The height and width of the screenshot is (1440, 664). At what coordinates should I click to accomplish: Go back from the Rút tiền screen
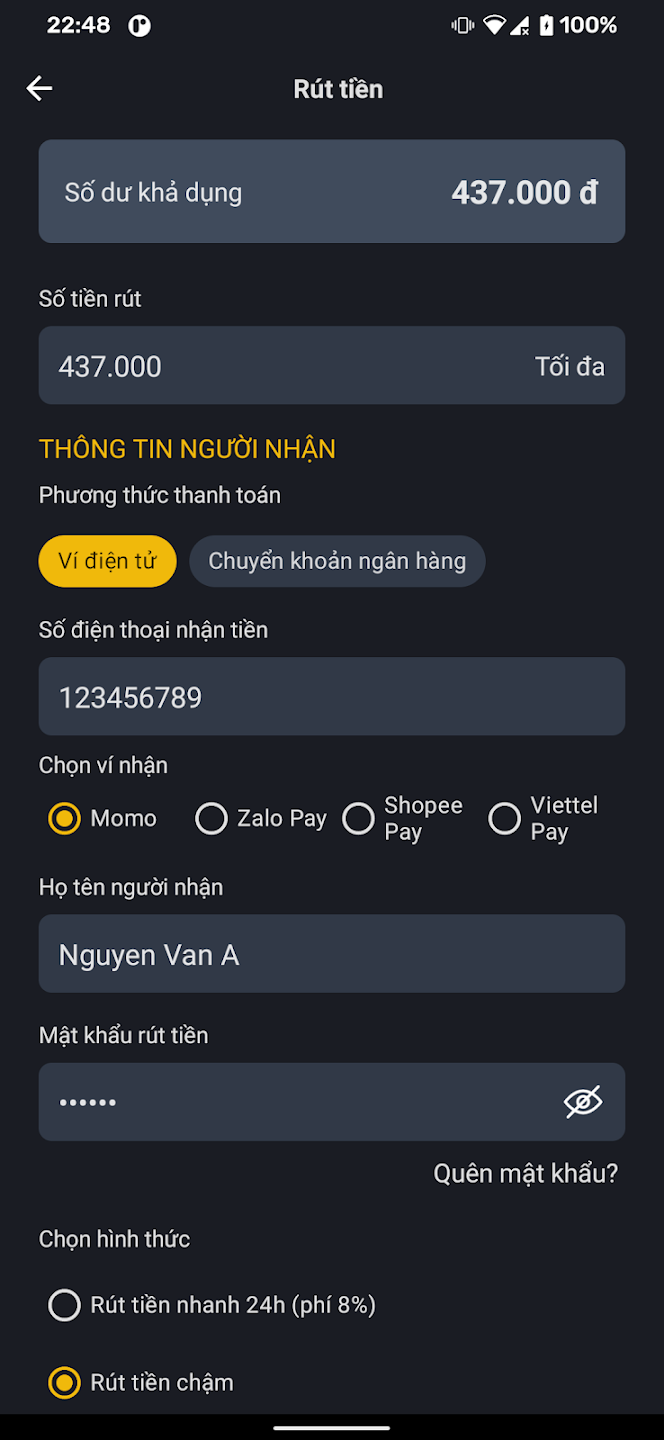(39, 88)
